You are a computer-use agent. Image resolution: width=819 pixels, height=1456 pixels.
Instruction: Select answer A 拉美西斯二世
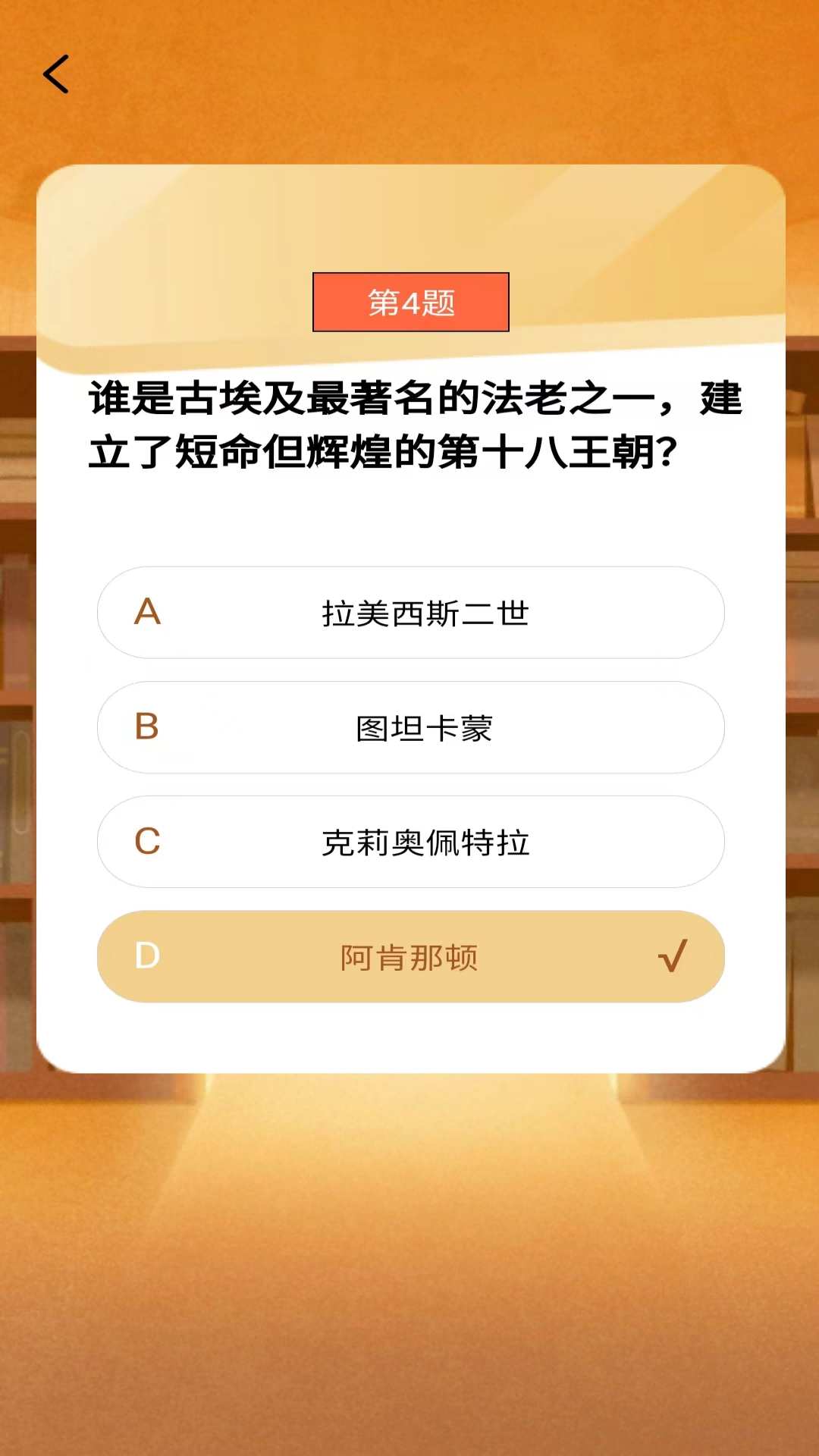tap(410, 613)
